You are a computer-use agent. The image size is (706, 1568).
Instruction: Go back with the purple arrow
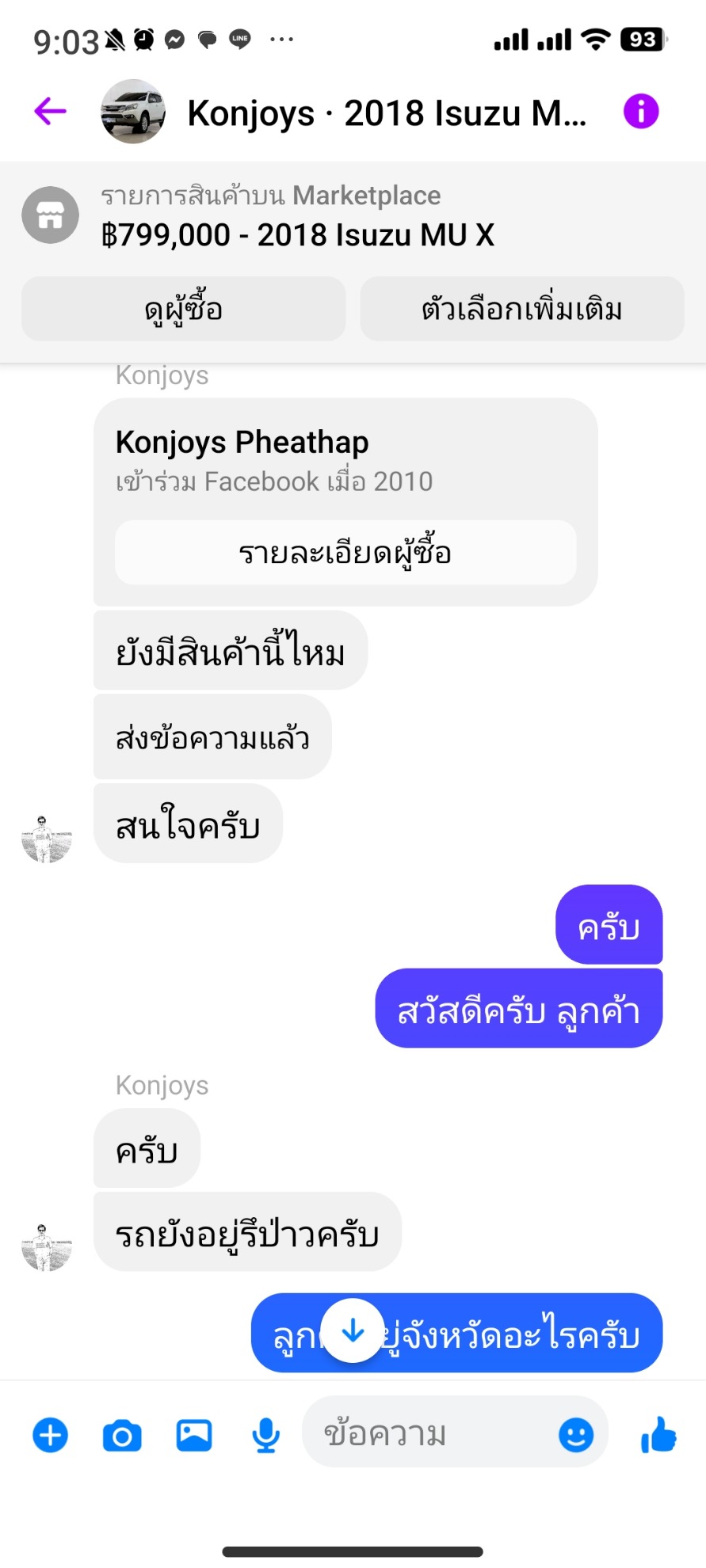click(50, 112)
